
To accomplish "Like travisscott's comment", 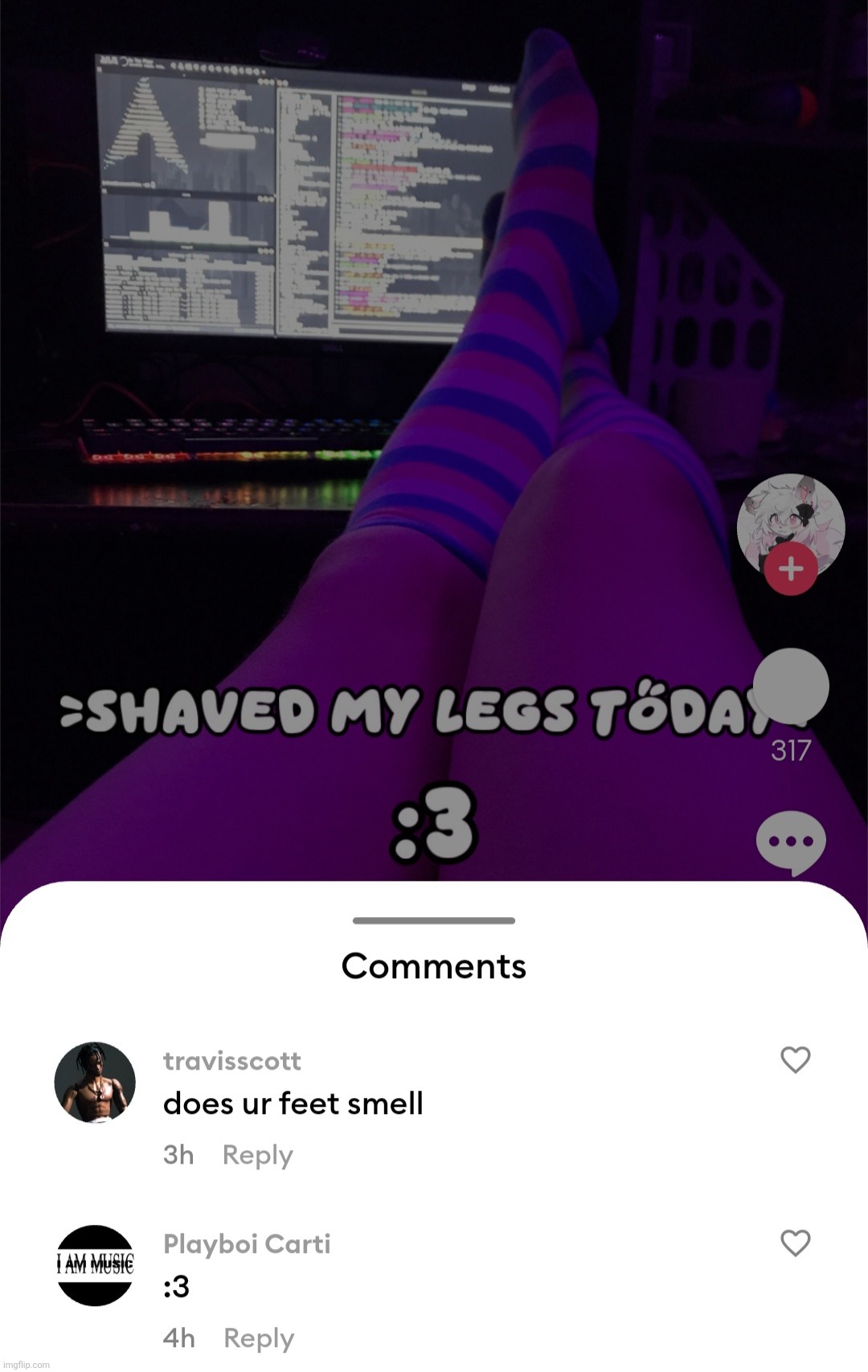I will click(795, 1060).
